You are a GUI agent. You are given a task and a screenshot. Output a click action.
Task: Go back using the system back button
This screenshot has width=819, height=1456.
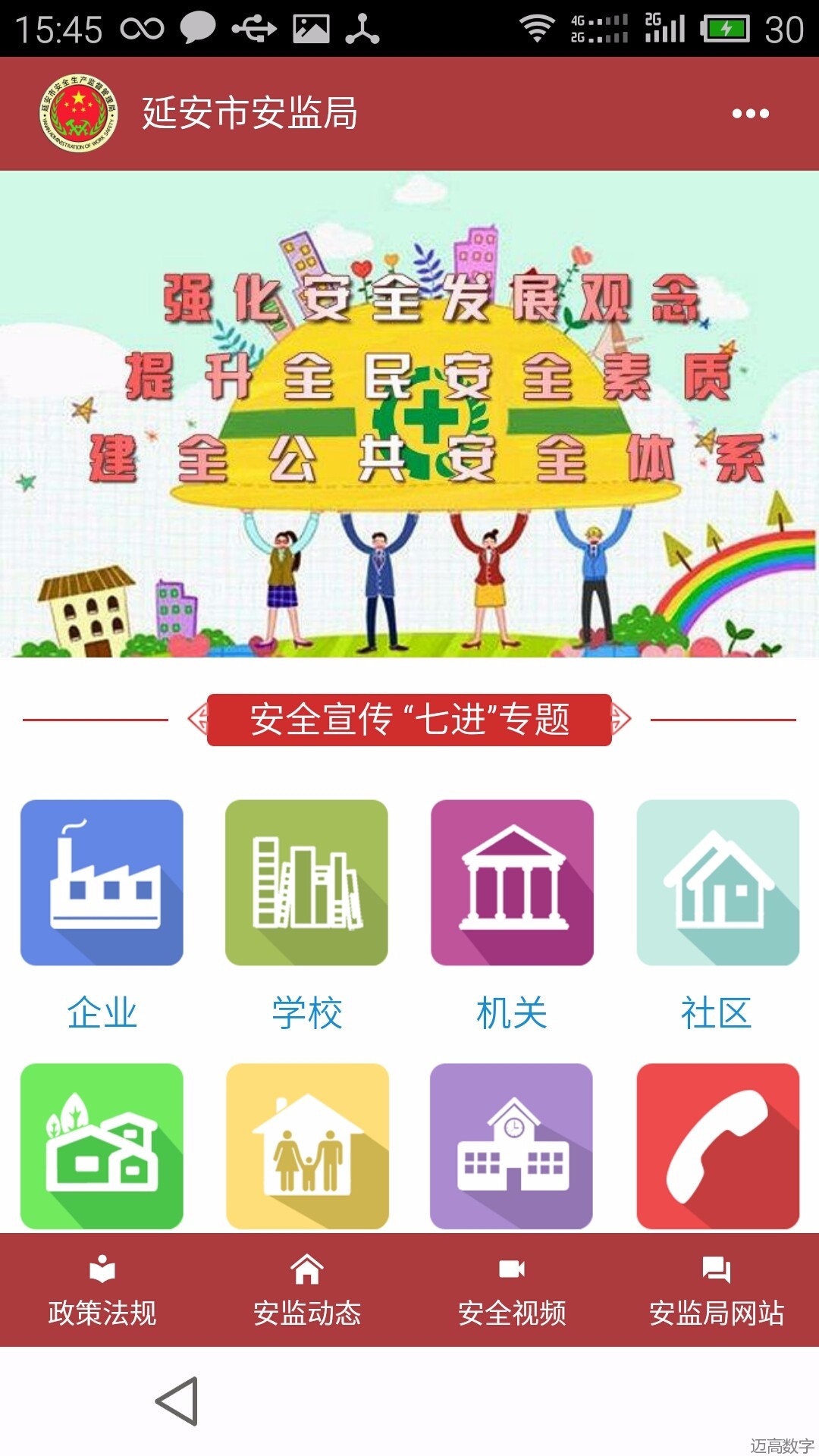(177, 1401)
